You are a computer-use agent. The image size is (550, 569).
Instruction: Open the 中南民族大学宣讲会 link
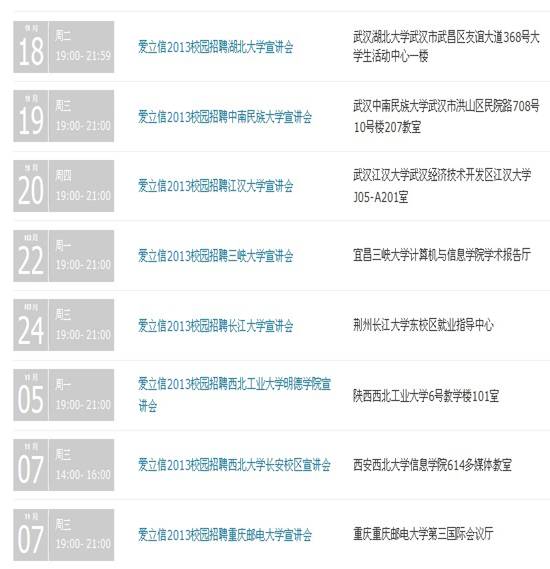(225, 117)
